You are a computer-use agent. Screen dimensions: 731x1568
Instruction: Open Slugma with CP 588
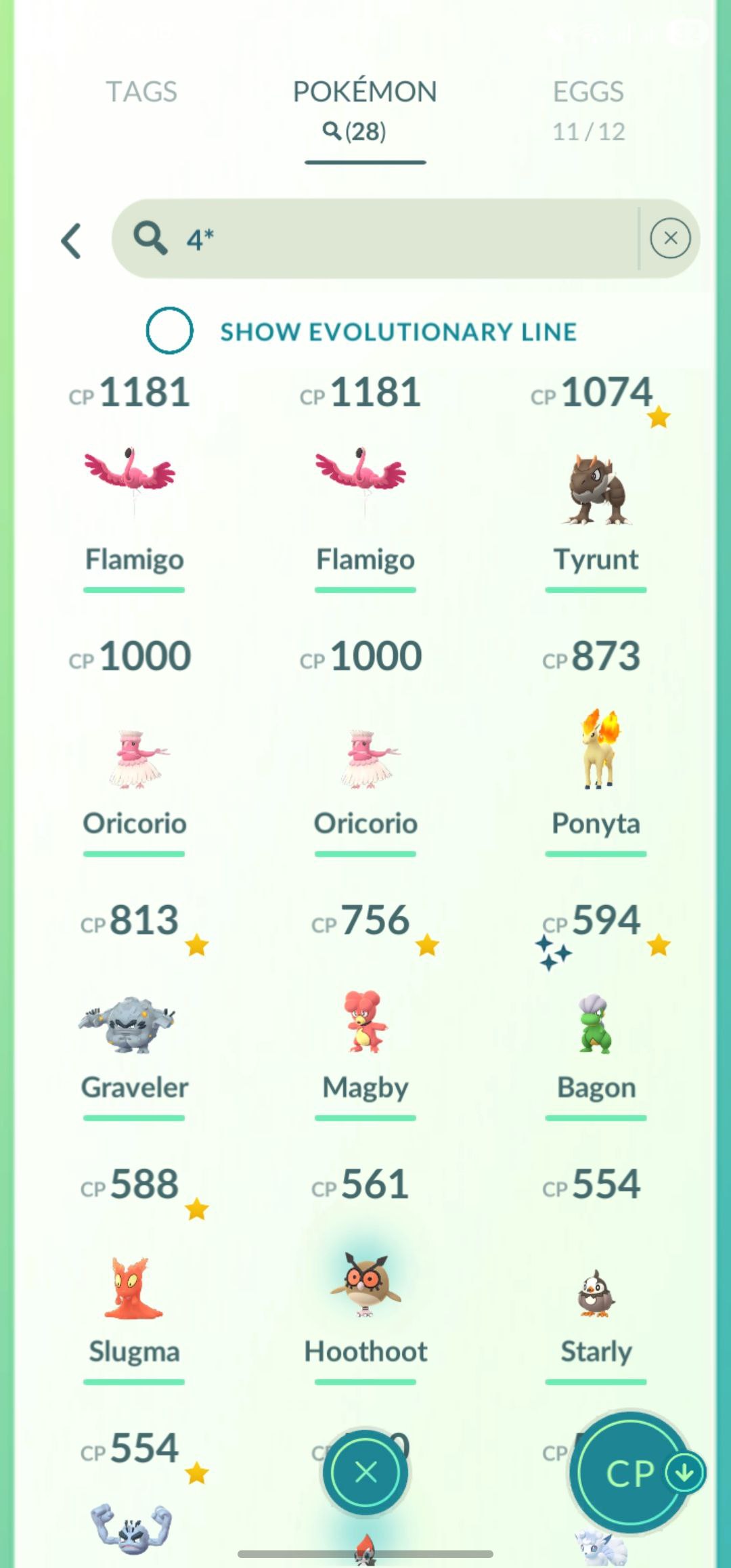point(133,1286)
